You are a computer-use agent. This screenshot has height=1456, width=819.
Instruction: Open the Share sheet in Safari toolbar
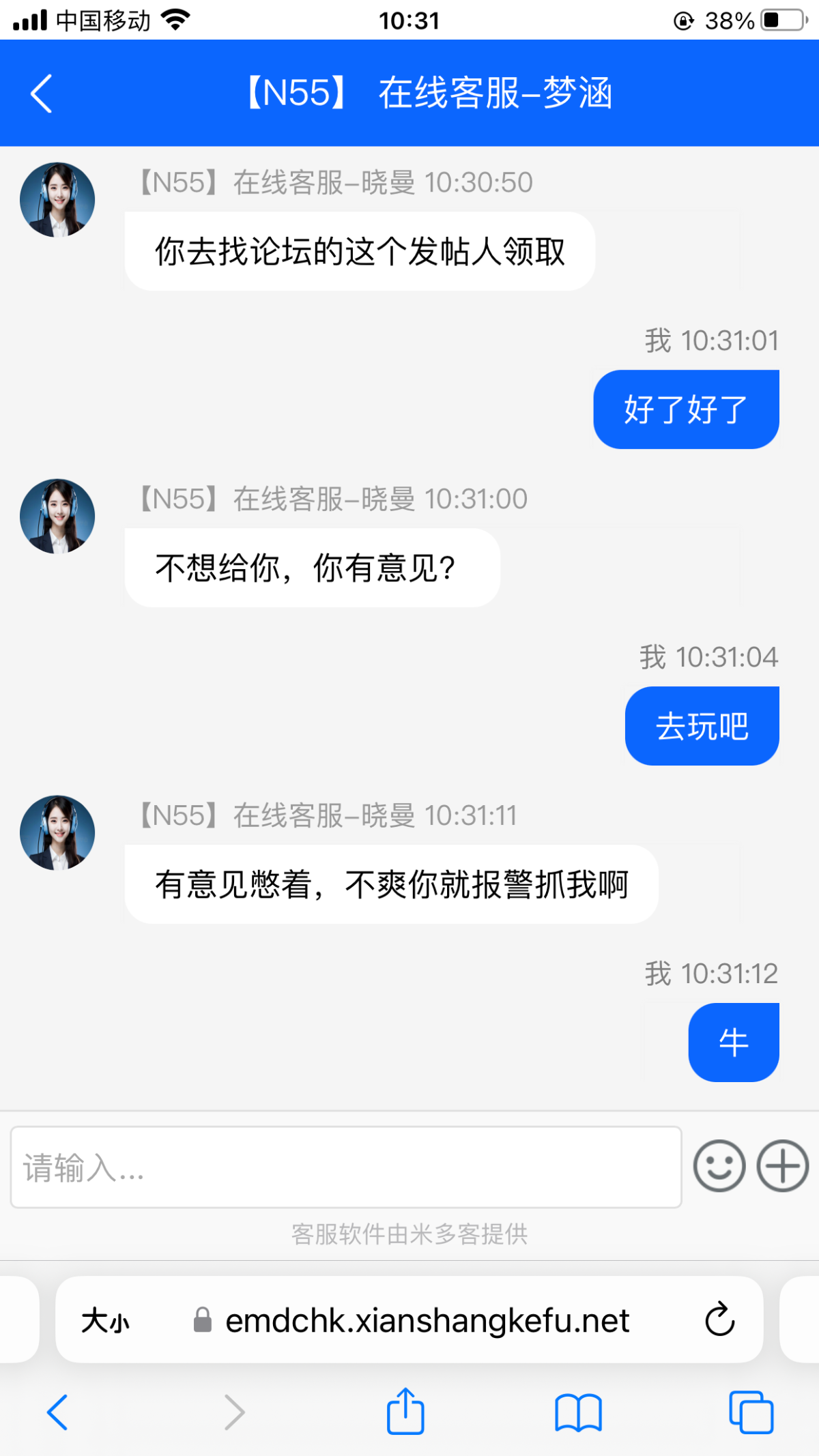[x=405, y=1411]
